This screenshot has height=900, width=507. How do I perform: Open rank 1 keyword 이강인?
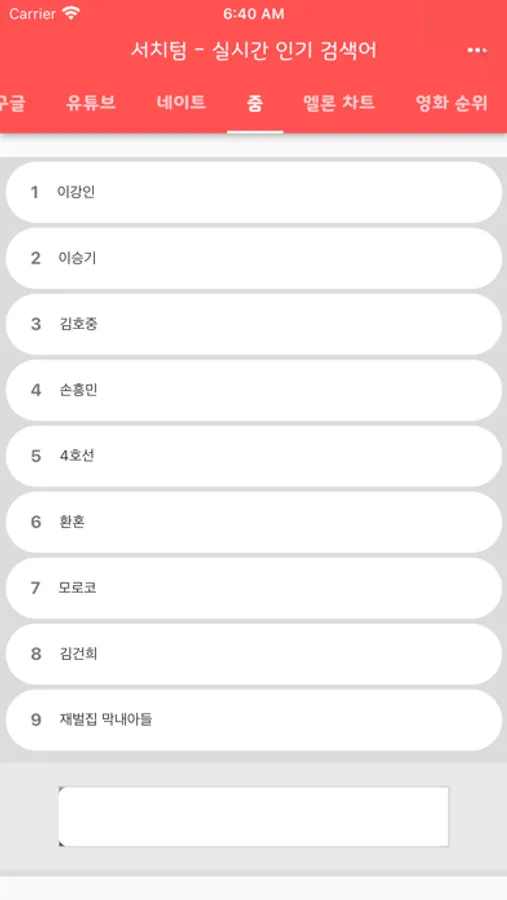(254, 192)
